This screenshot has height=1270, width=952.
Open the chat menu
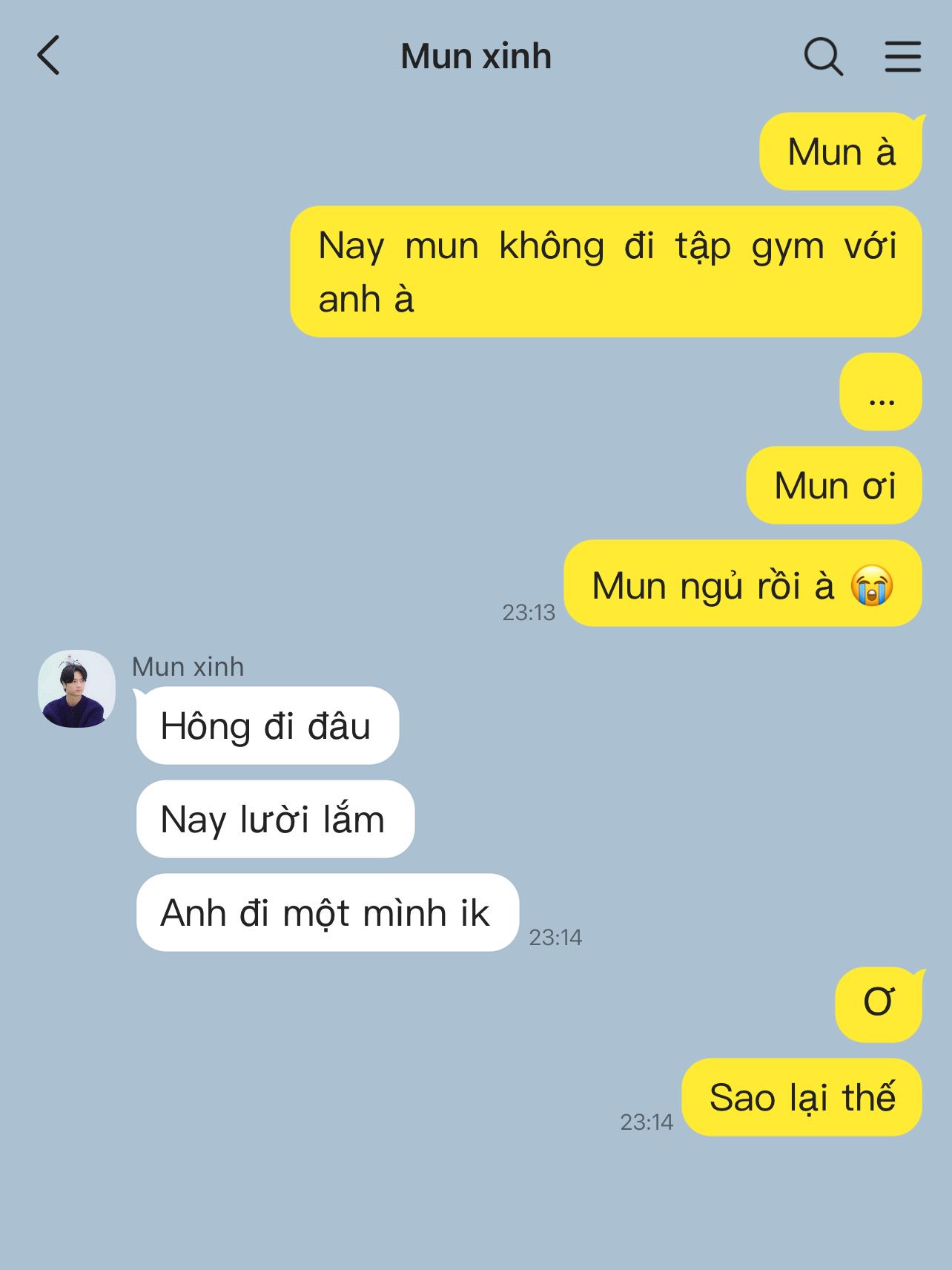click(x=902, y=56)
